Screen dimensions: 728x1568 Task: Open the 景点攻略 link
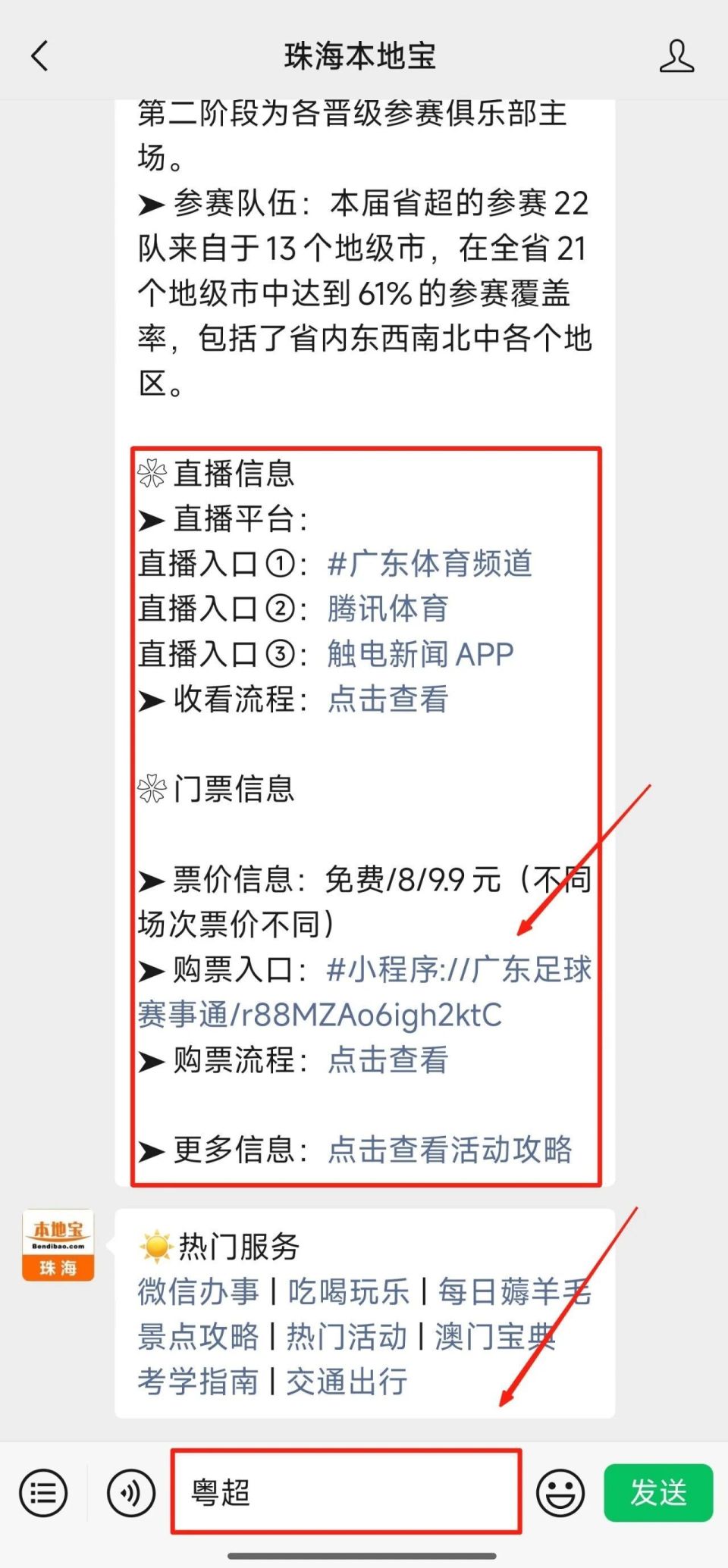pyautogui.click(x=198, y=1337)
